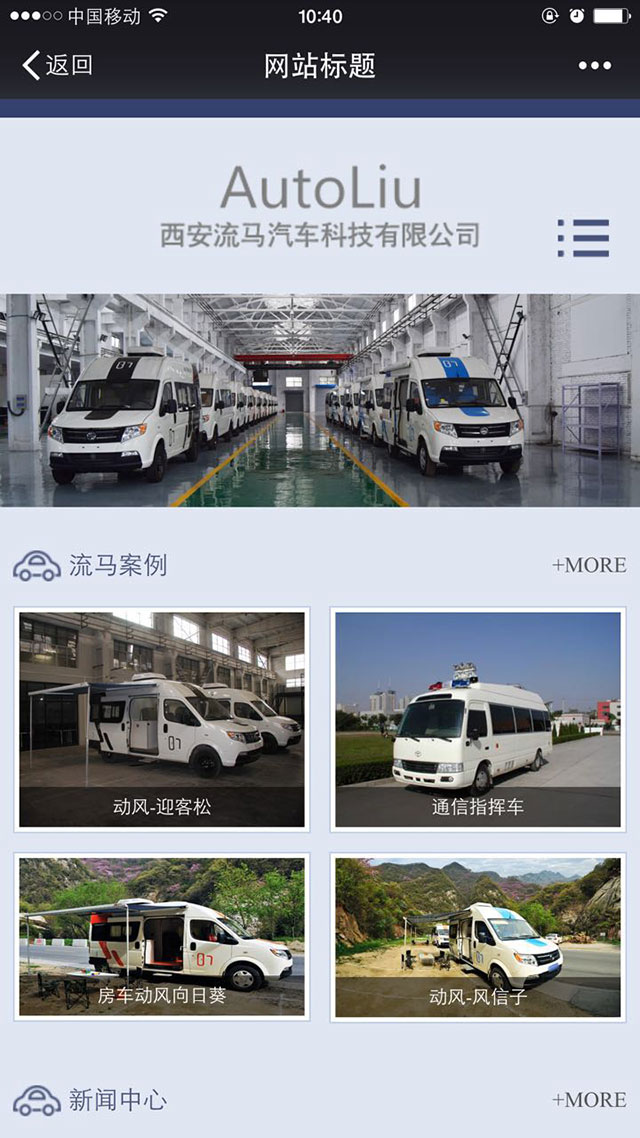Tap the 返回 back button
The image size is (640, 1138).
point(57,66)
